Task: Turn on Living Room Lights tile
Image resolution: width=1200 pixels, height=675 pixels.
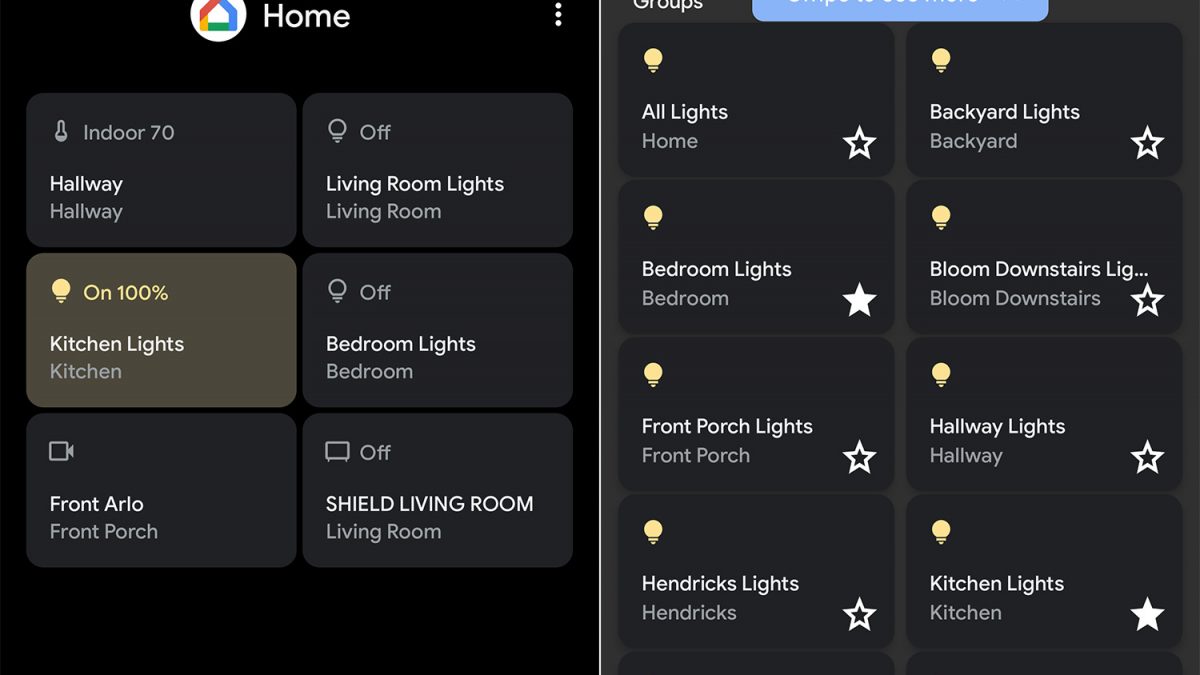Action: pos(437,170)
